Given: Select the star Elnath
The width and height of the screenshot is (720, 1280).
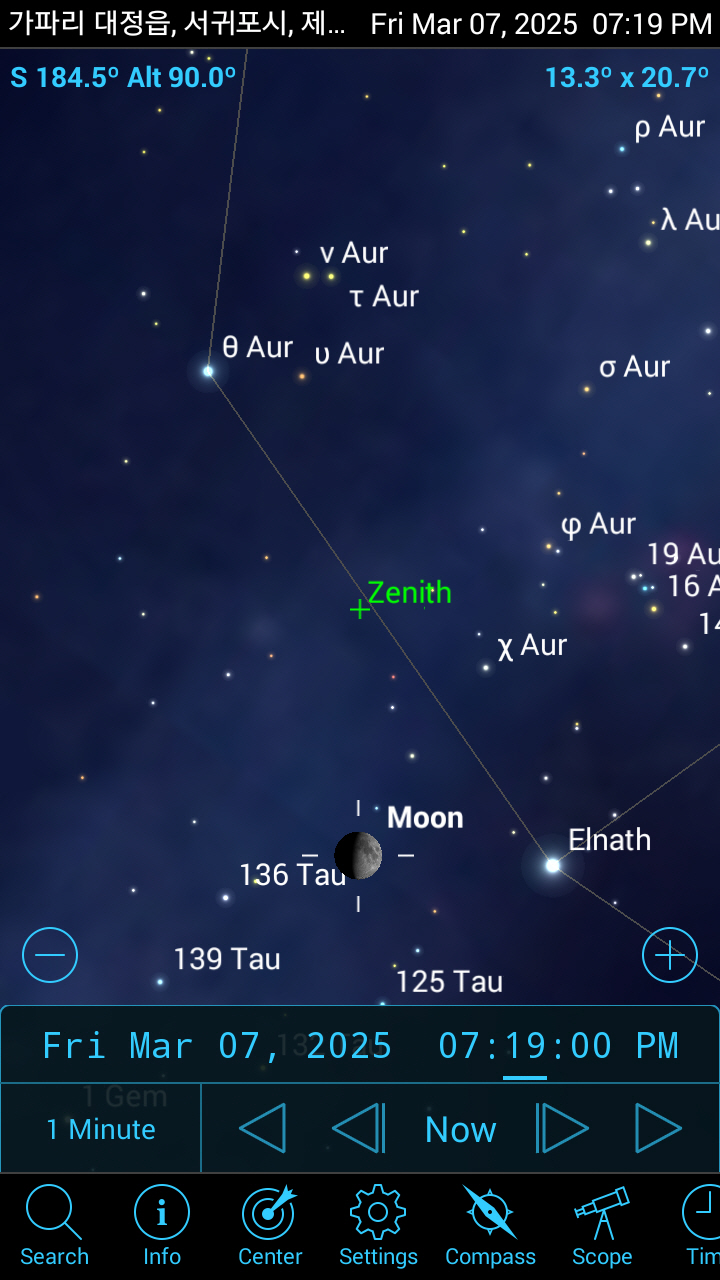Looking at the screenshot, I should click(552, 865).
